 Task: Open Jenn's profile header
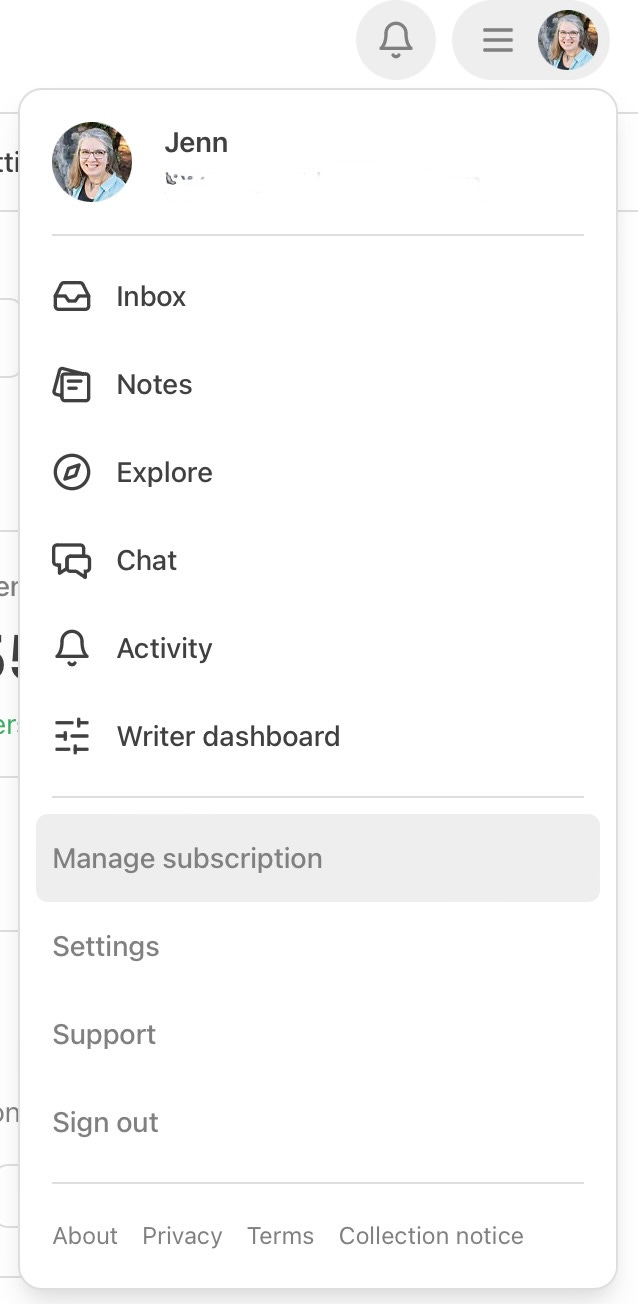click(318, 162)
